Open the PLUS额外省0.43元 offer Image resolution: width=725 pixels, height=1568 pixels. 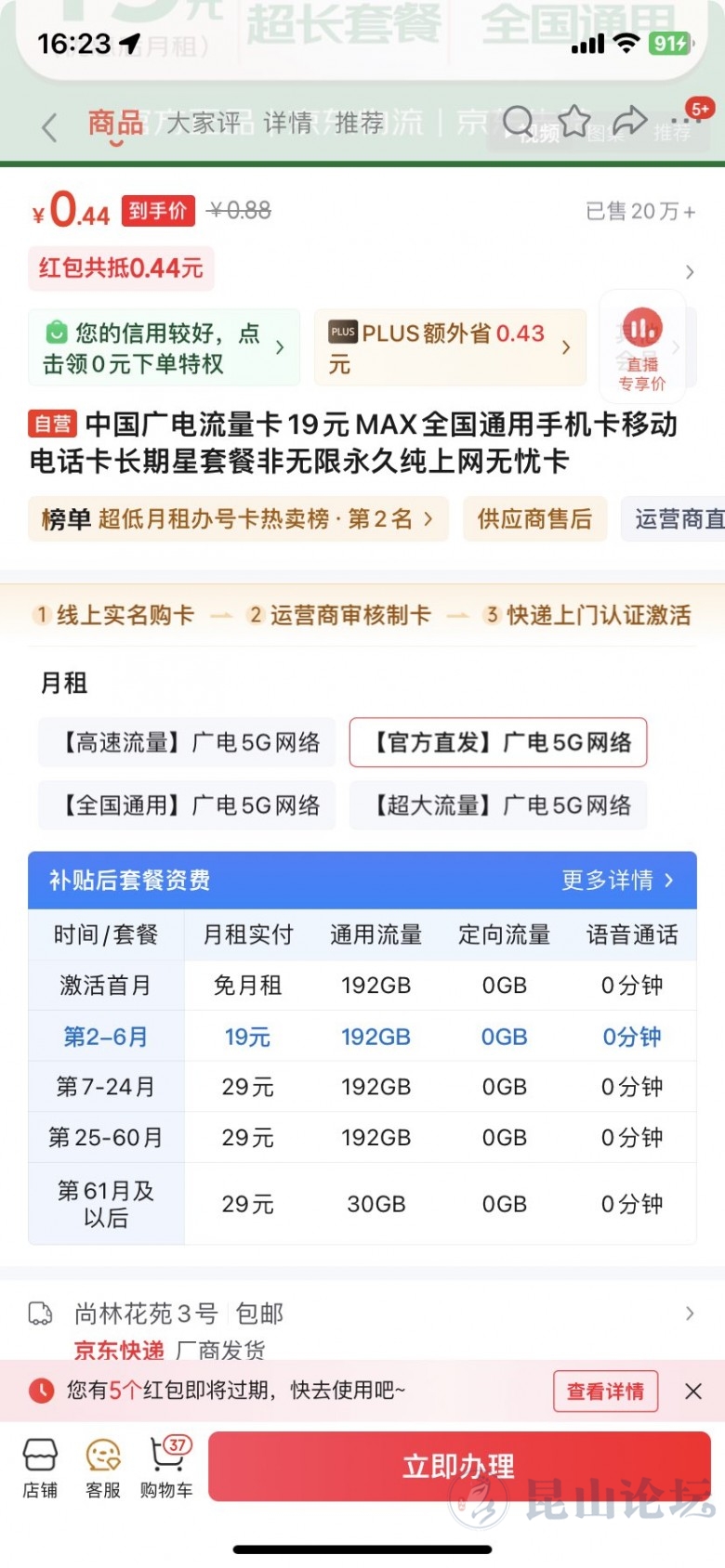[x=450, y=347]
